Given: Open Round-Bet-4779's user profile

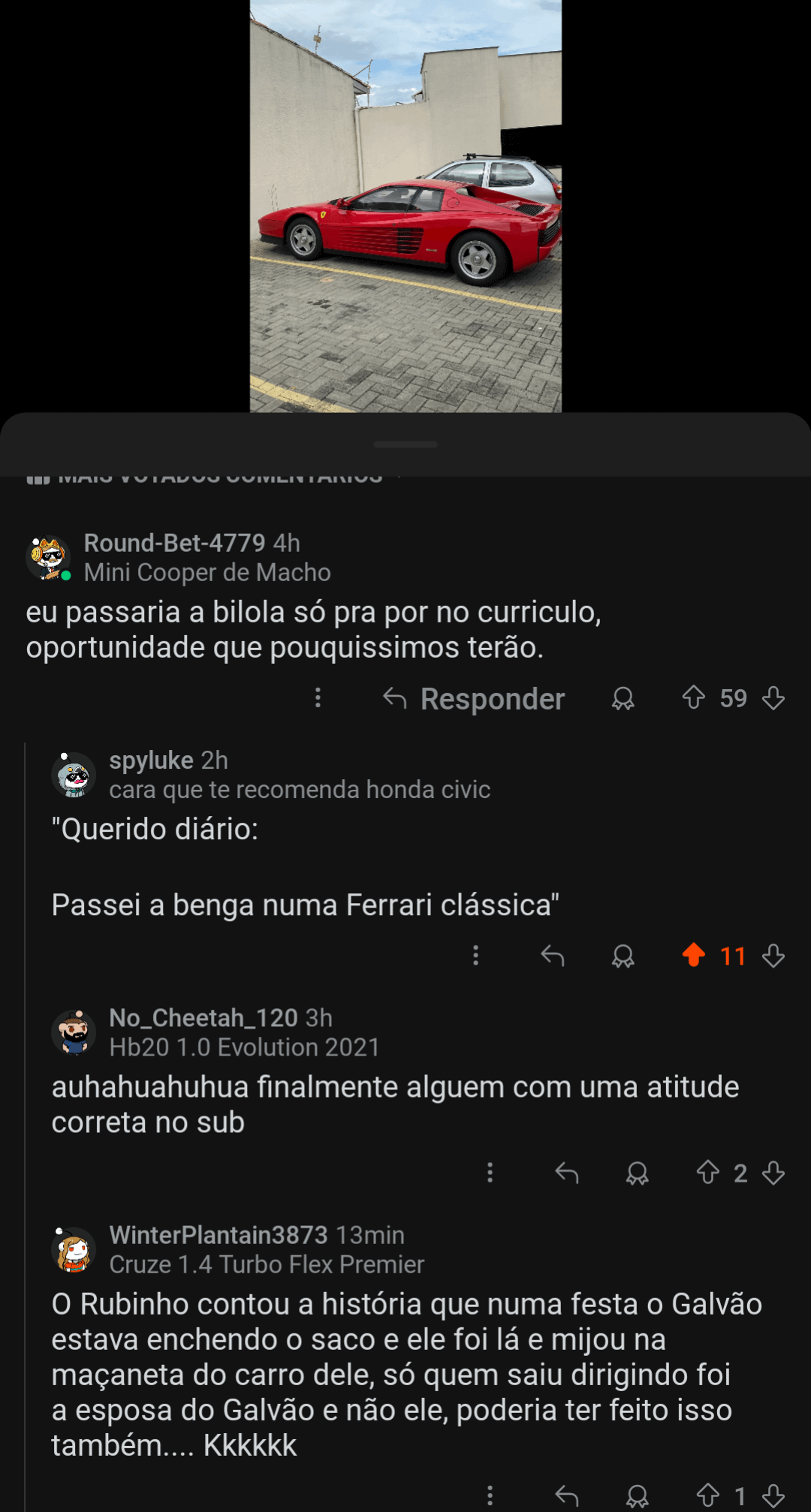Looking at the screenshot, I should click(x=174, y=543).
